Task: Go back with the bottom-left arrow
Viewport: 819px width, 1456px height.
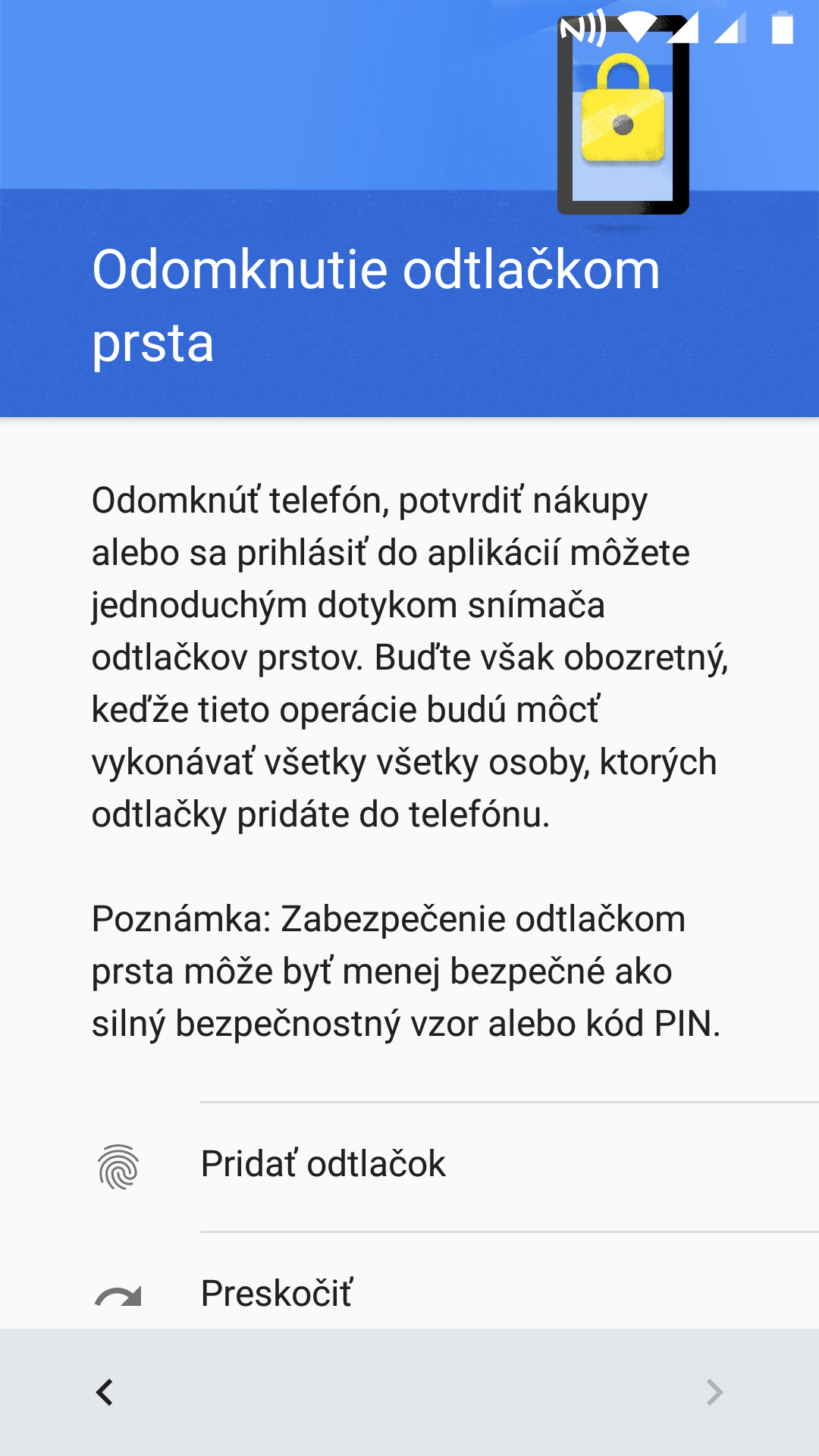Action: [105, 1392]
